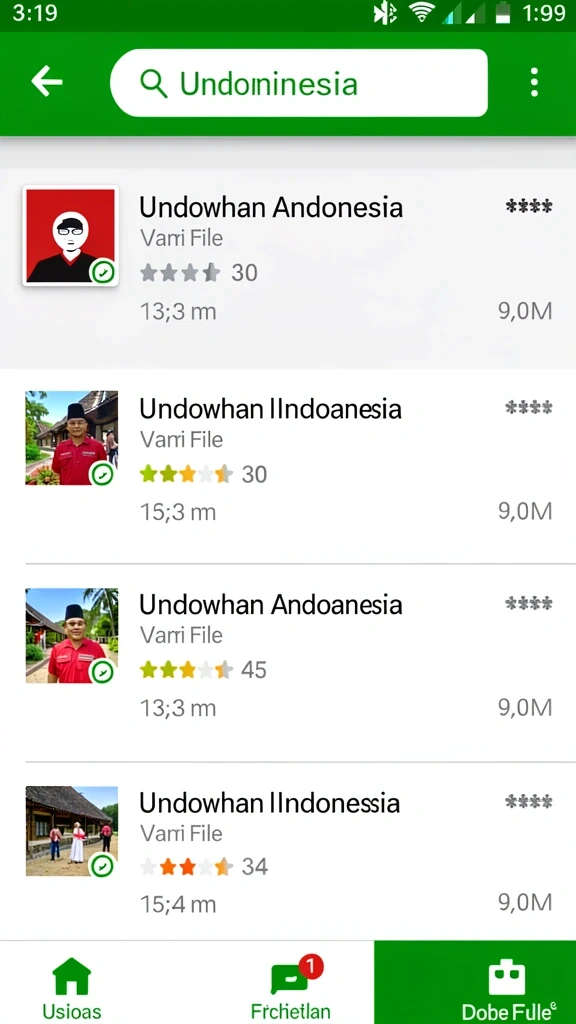This screenshot has width=576, height=1024.
Task: Select the Dobe Fulle tab
Action: 475,983
